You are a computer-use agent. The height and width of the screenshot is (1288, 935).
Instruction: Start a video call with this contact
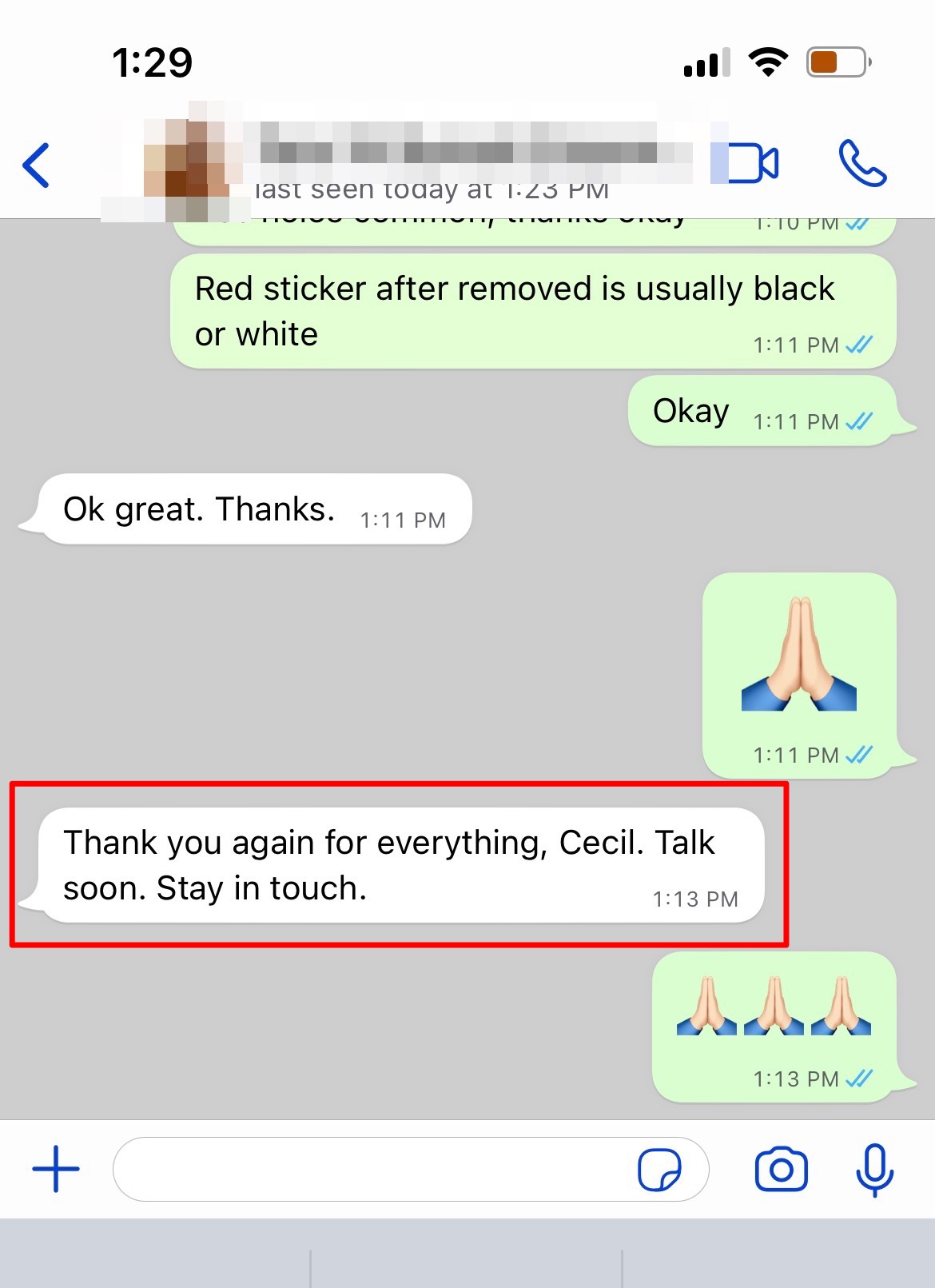(x=752, y=163)
